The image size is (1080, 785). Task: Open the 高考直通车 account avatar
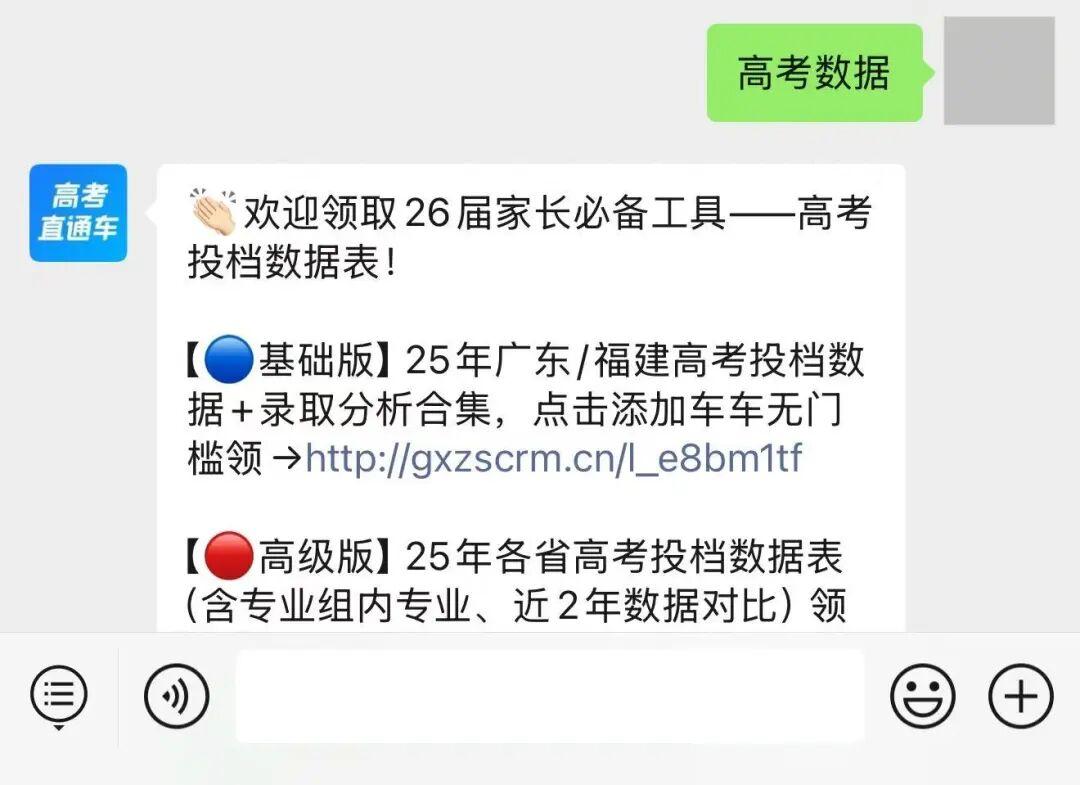pyautogui.click(x=78, y=213)
